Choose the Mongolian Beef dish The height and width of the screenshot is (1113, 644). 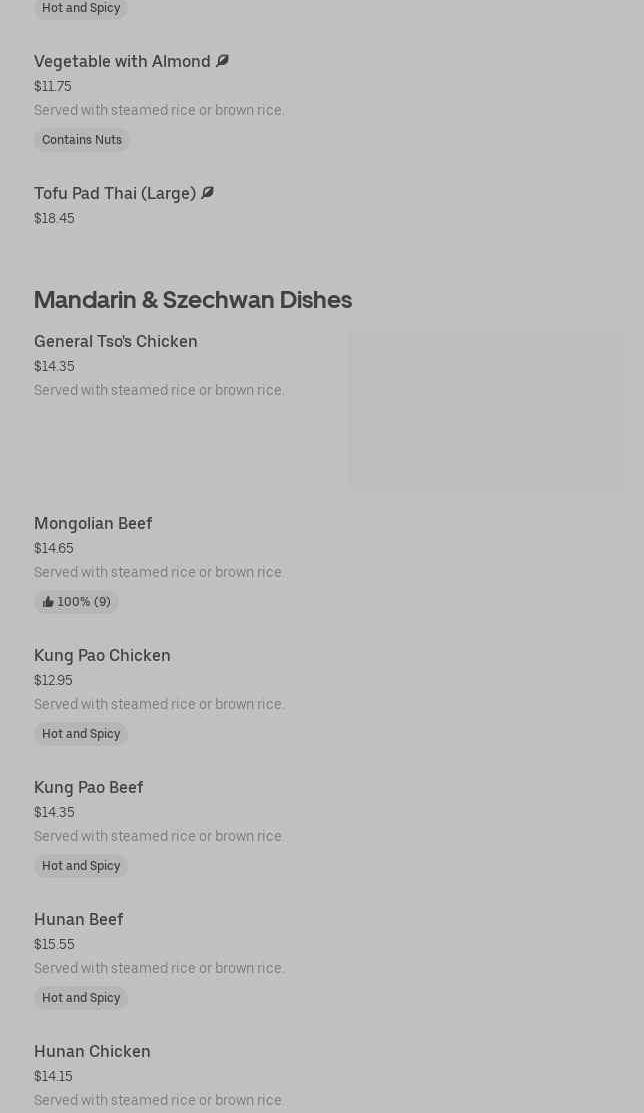point(93,524)
